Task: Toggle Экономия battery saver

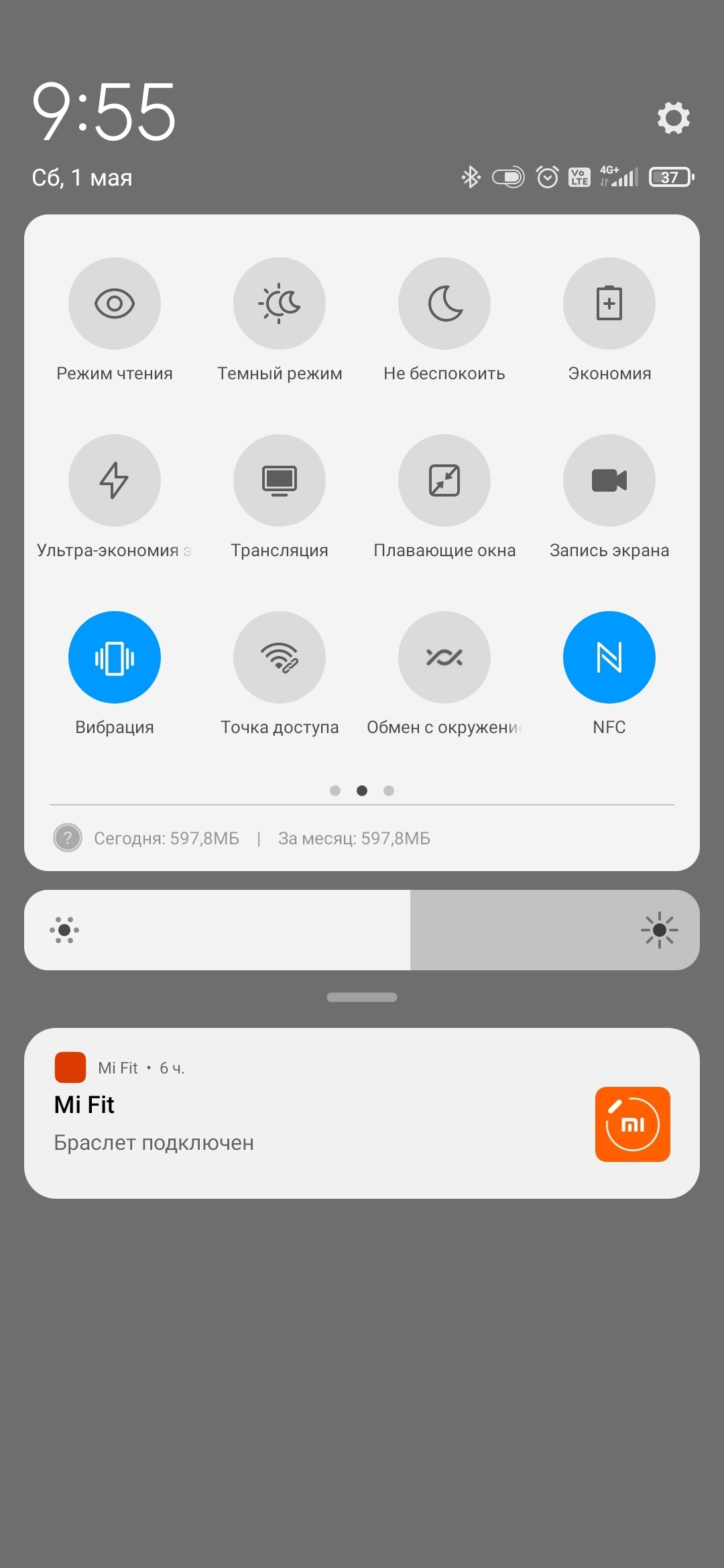Action: coord(609,304)
